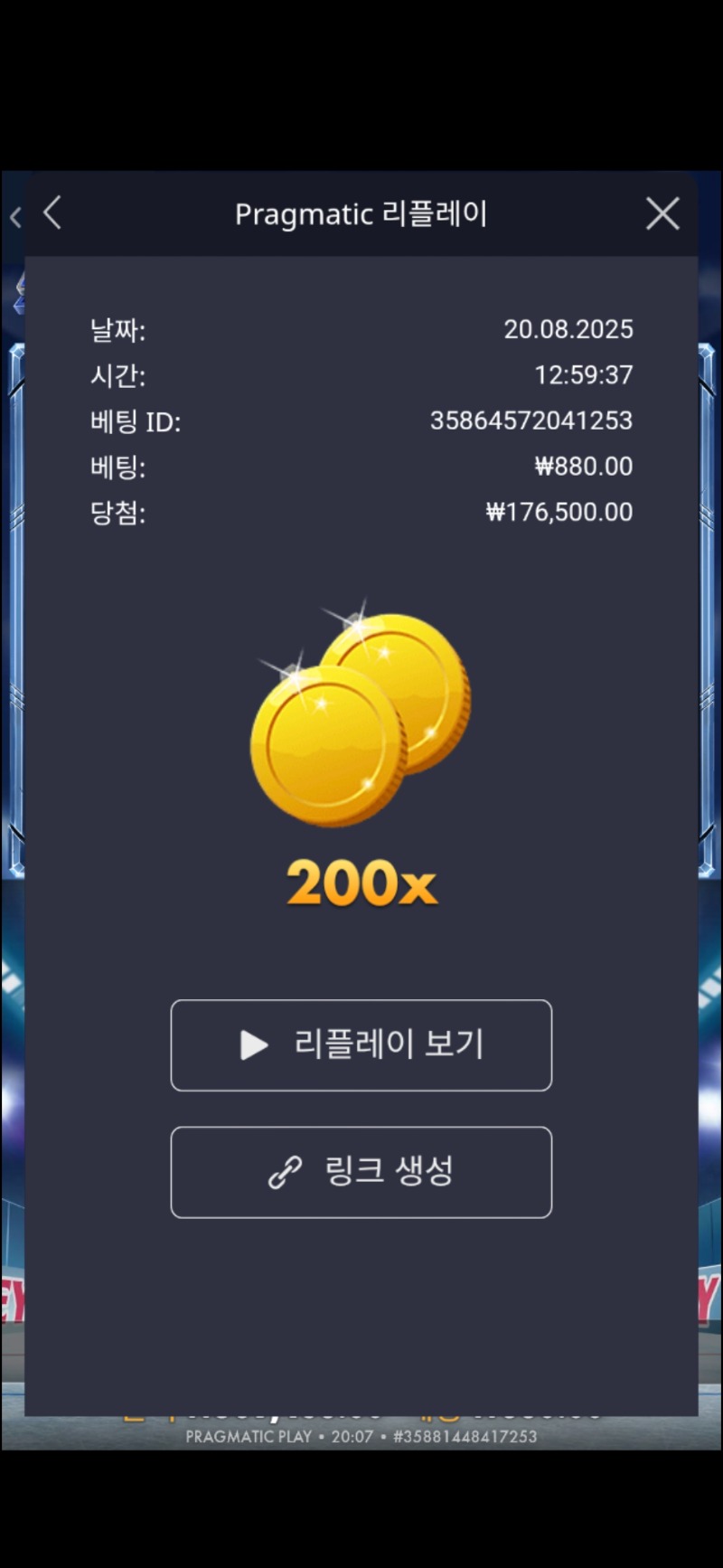Close the Pragmatic 리플레이 dialog
723x1568 pixels.
[662, 214]
